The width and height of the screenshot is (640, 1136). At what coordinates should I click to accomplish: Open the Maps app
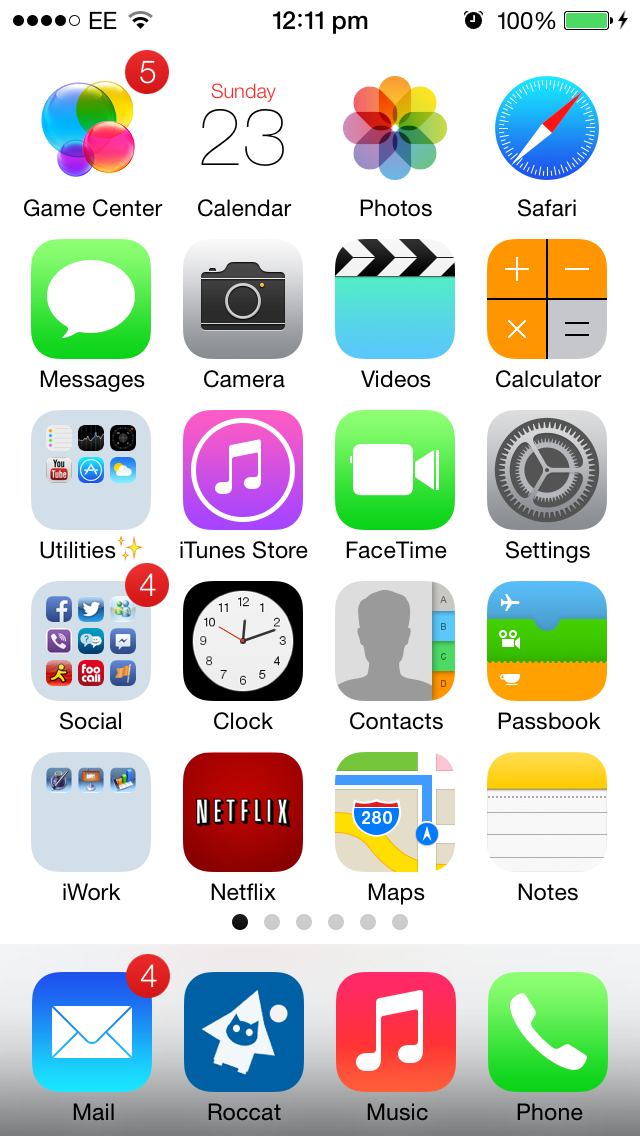(395, 812)
